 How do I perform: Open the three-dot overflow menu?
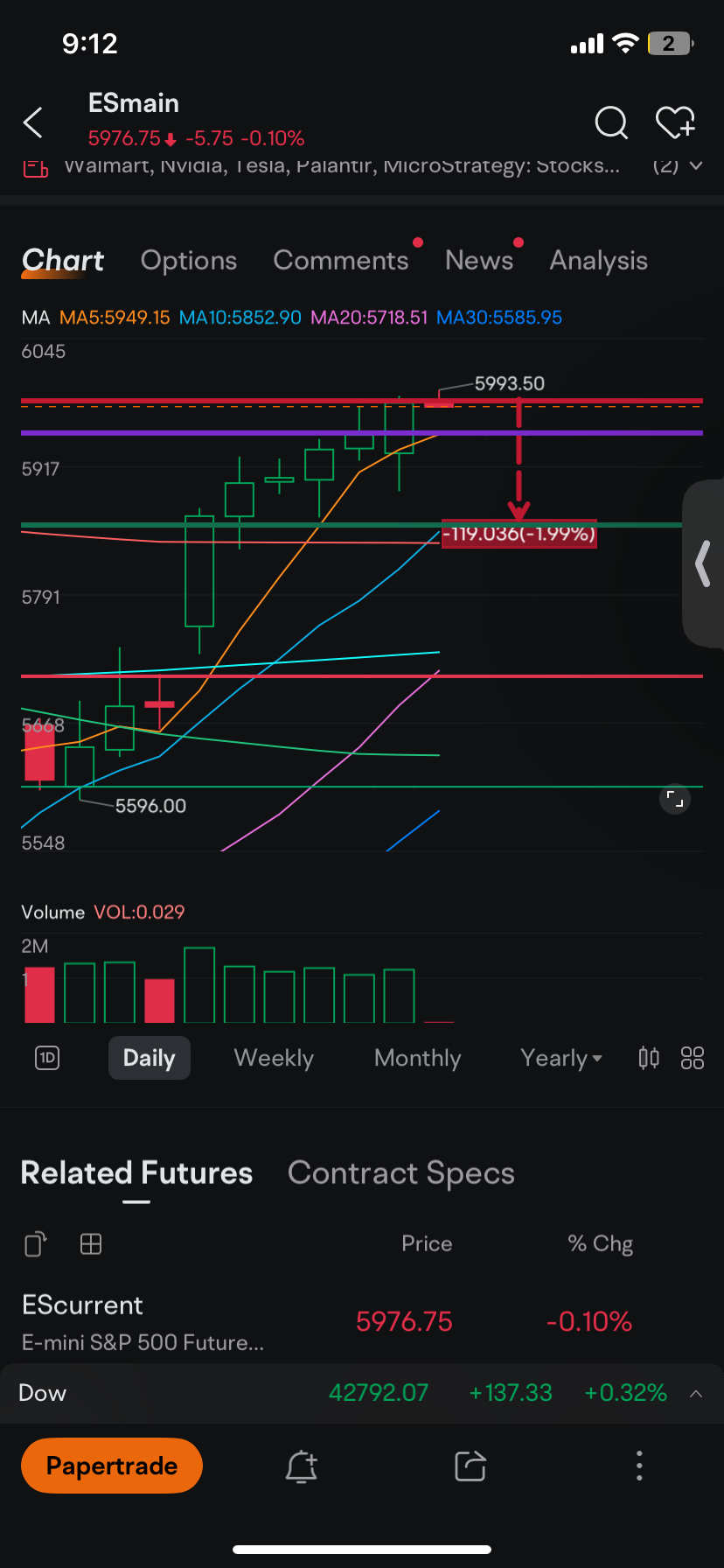(639, 1466)
